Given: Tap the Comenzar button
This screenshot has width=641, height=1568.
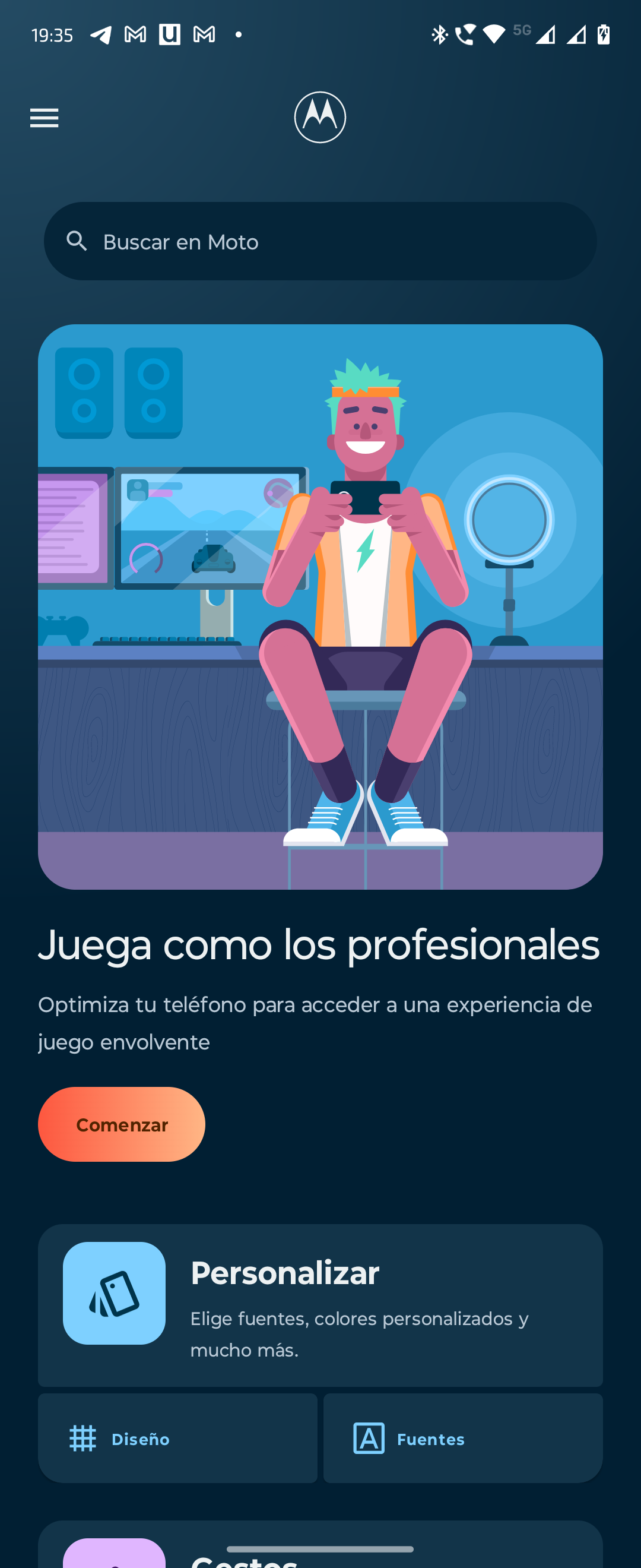Looking at the screenshot, I should pyautogui.click(x=122, y=1124).
